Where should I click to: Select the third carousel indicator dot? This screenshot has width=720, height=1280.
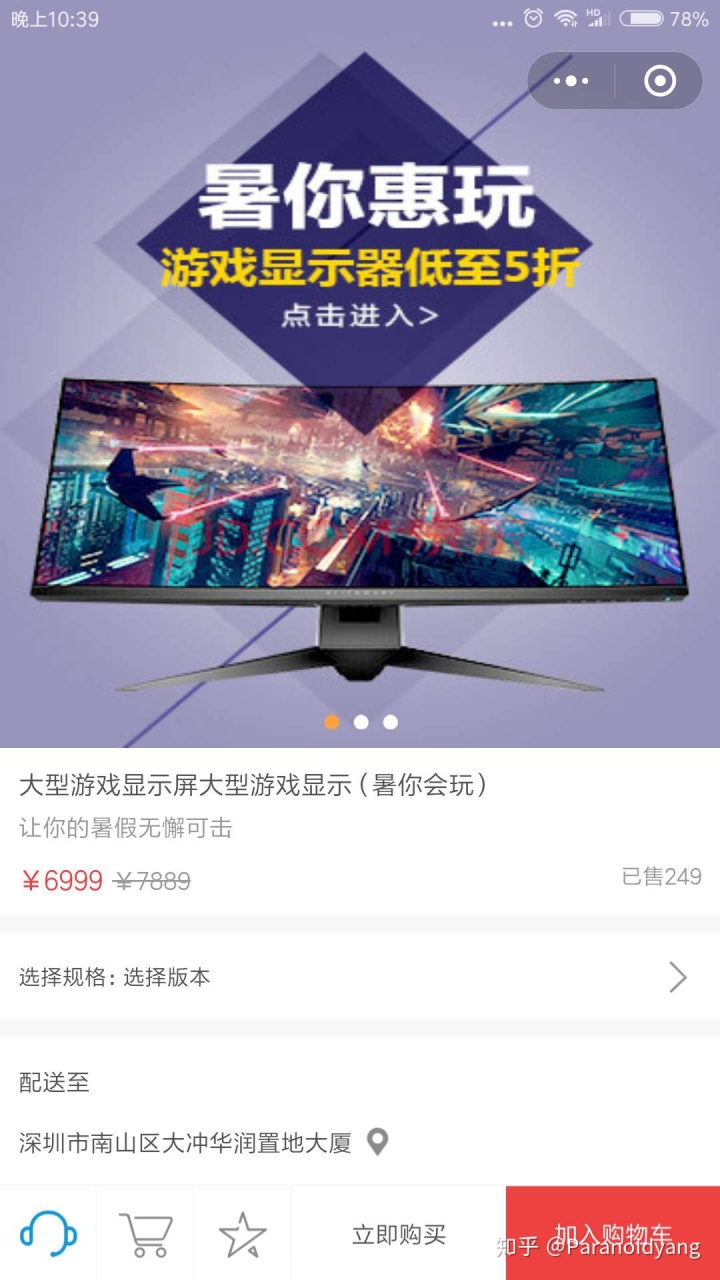(390, 721)
